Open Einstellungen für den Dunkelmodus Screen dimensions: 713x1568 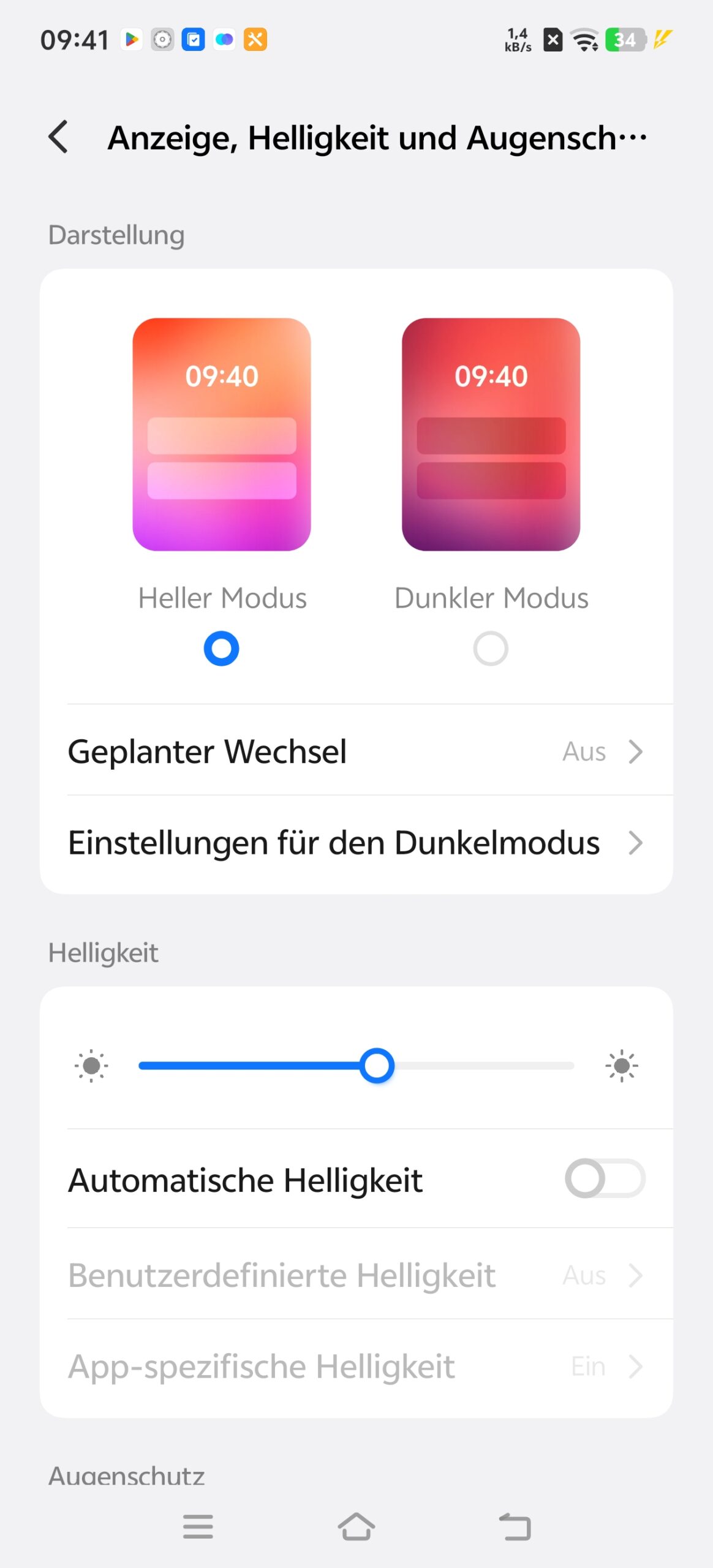[x=355, y=843]
